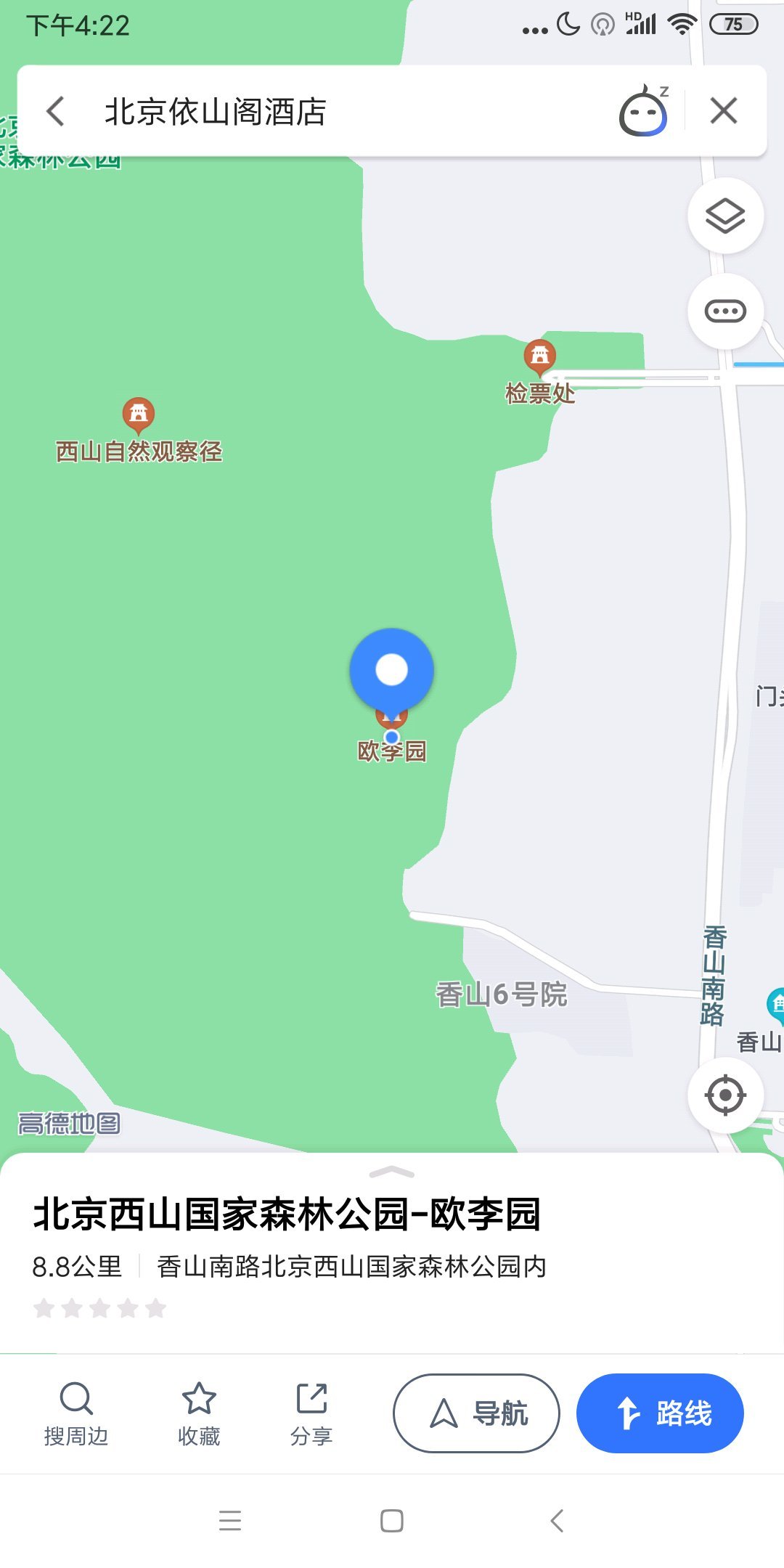Edit the search text 北京依山阁酒店

tap(215, 112)
